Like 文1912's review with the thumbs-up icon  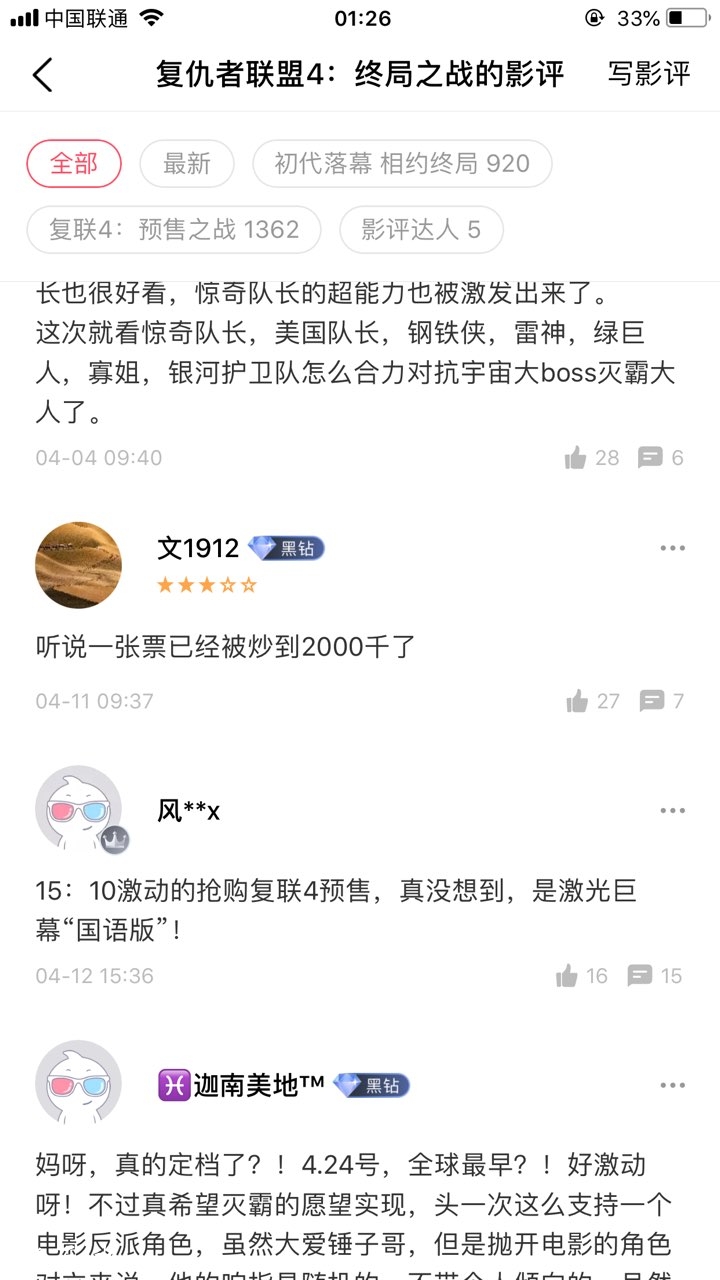[576, 700]
